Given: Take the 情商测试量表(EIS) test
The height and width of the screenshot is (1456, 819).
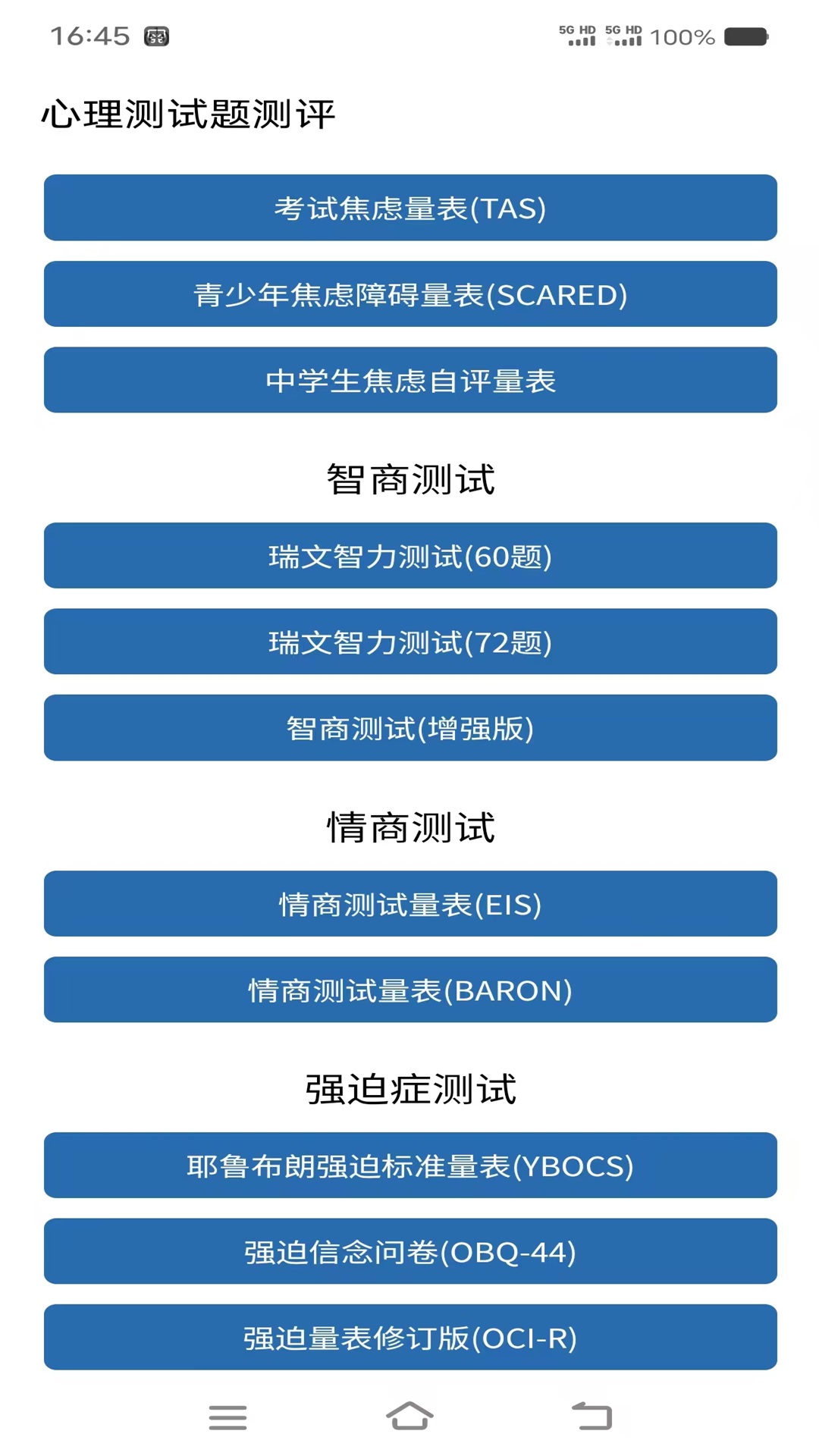Looking at the screenshot, I should point(409,904).
